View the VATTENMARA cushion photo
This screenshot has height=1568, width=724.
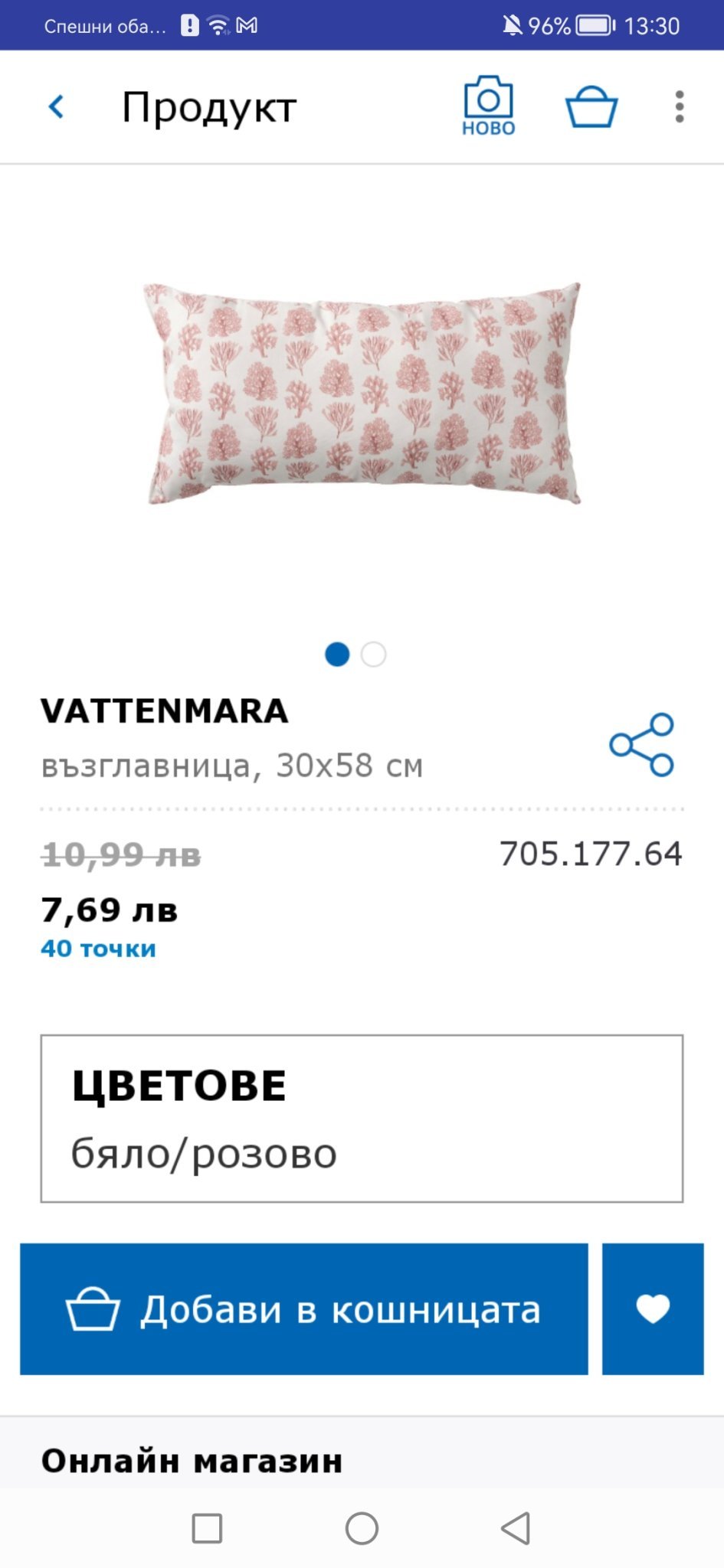(362, 394)
